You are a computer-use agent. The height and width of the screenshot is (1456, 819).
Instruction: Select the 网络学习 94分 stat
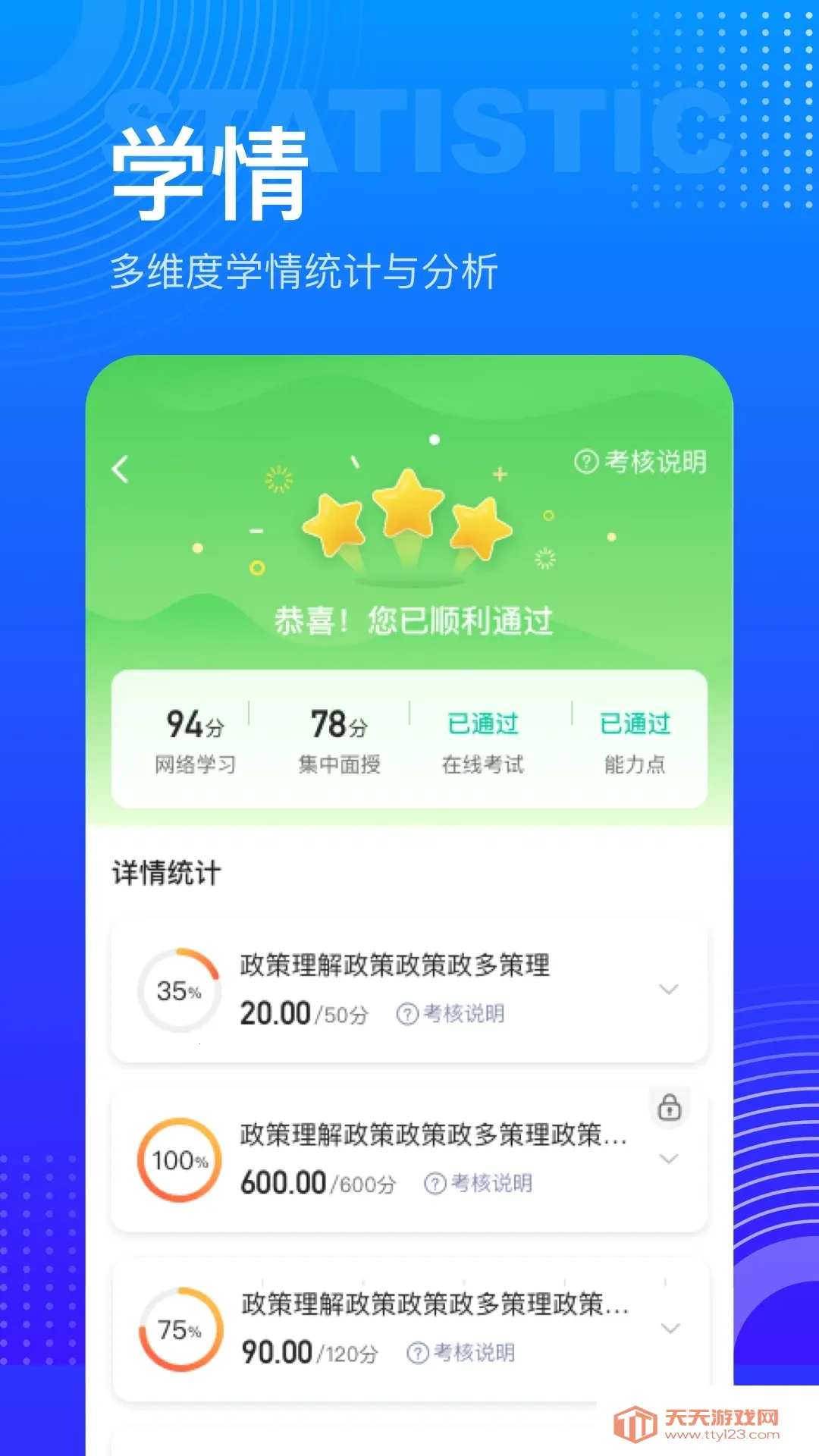click(195, 739)
